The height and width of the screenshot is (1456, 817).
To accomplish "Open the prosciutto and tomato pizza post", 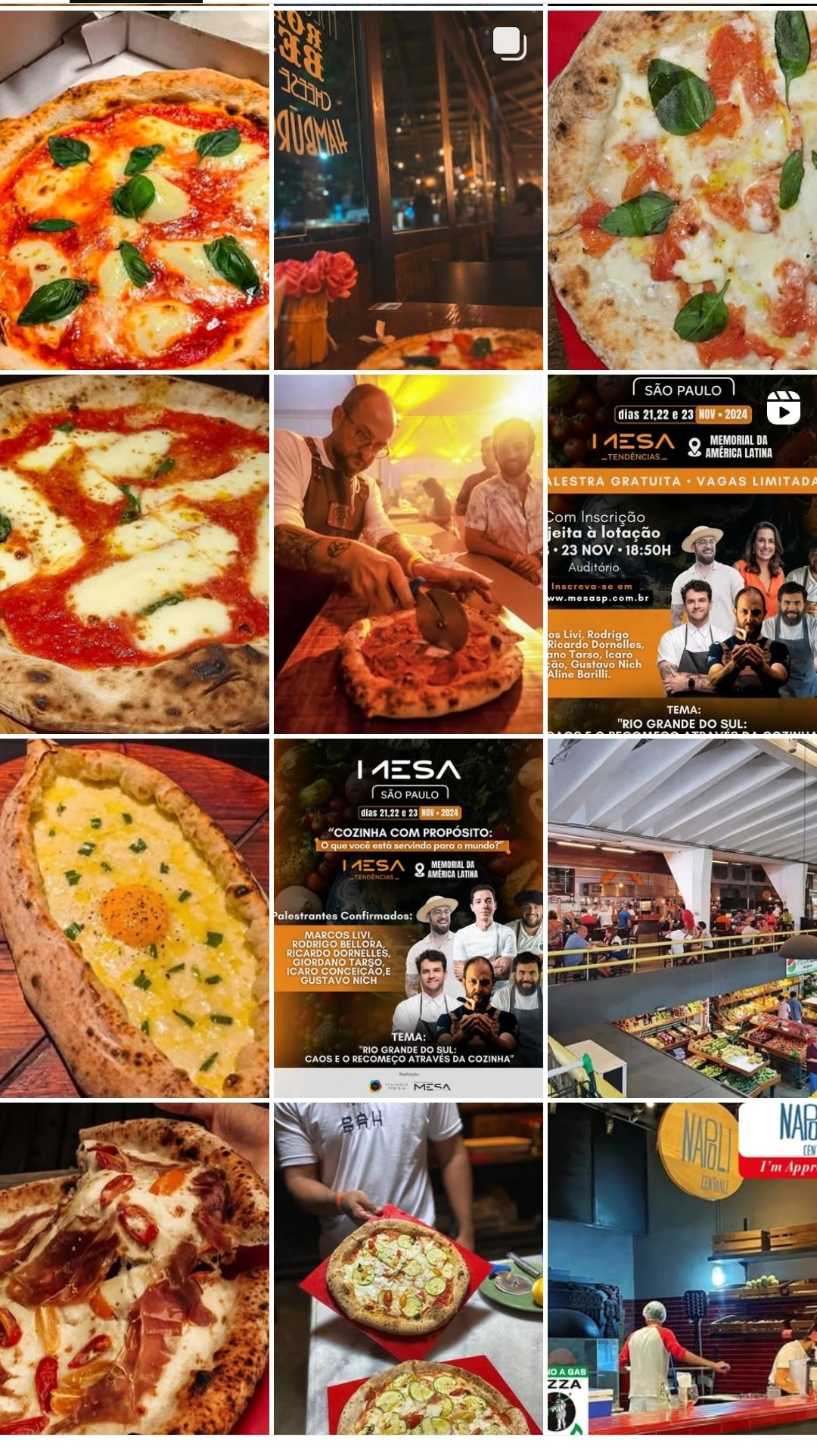I will pos(135,1268).
